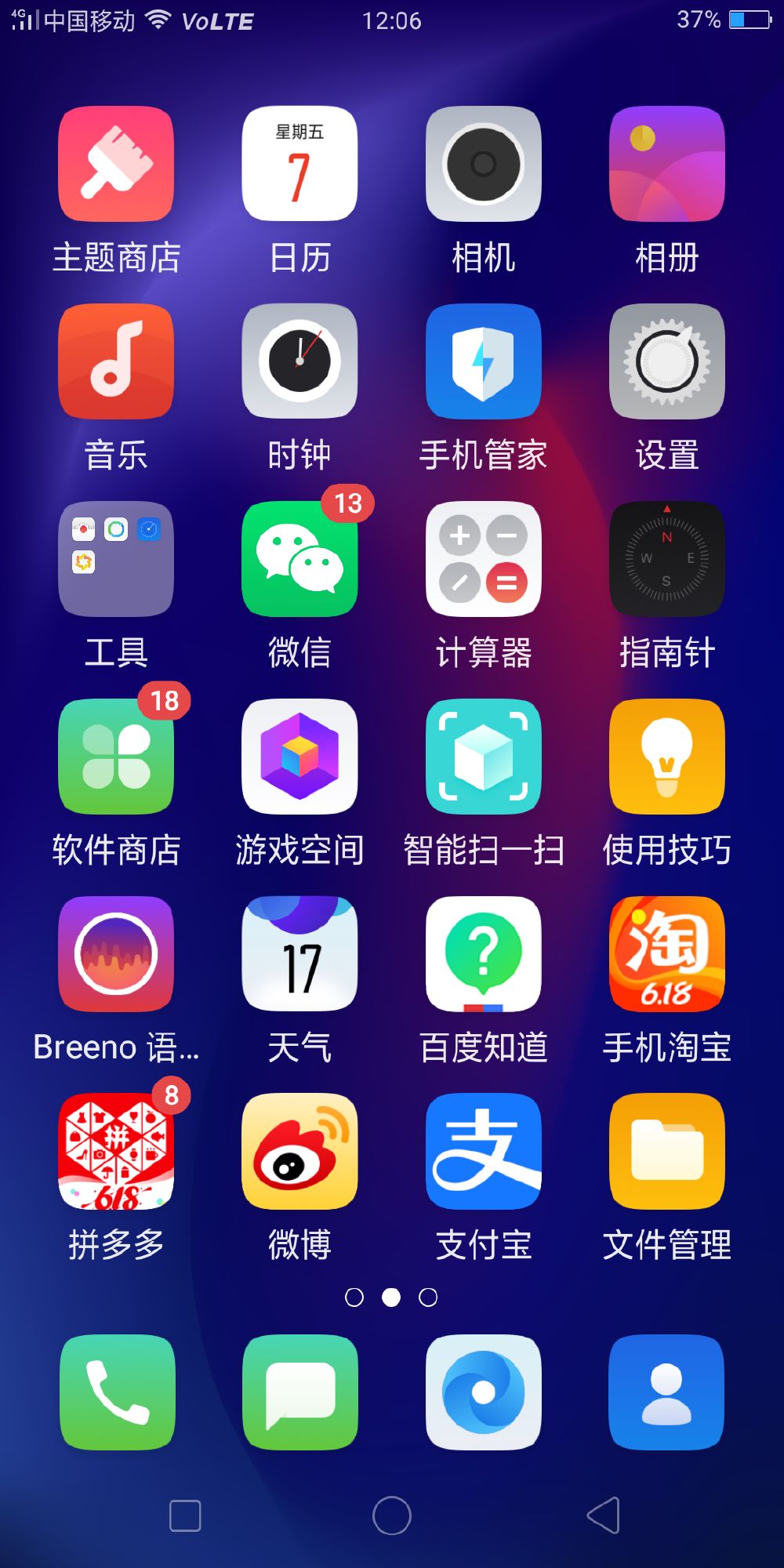Open the 工具 tools folder
The image size is (784, 1568).
click(x=116, y=559)
